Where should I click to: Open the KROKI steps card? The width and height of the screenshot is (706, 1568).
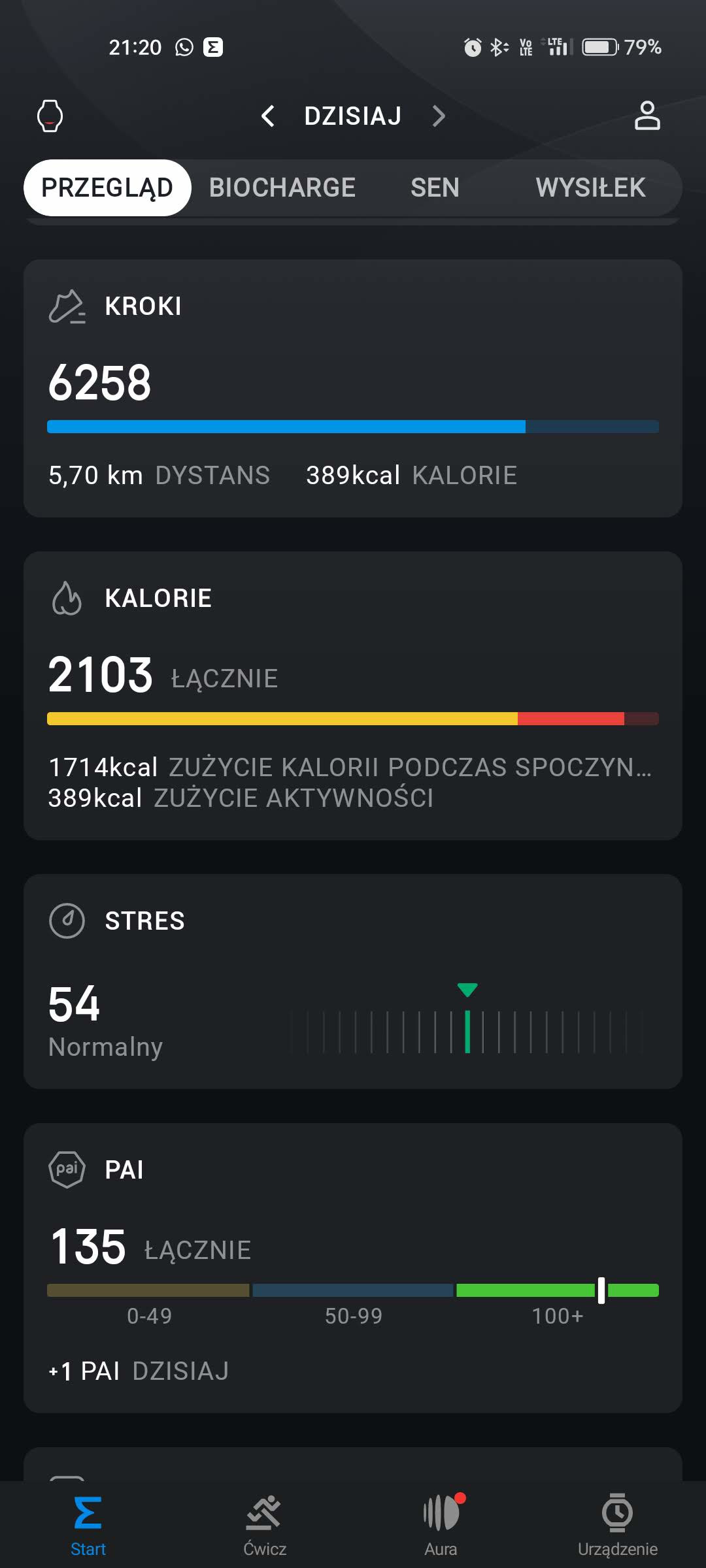point(353,388)
